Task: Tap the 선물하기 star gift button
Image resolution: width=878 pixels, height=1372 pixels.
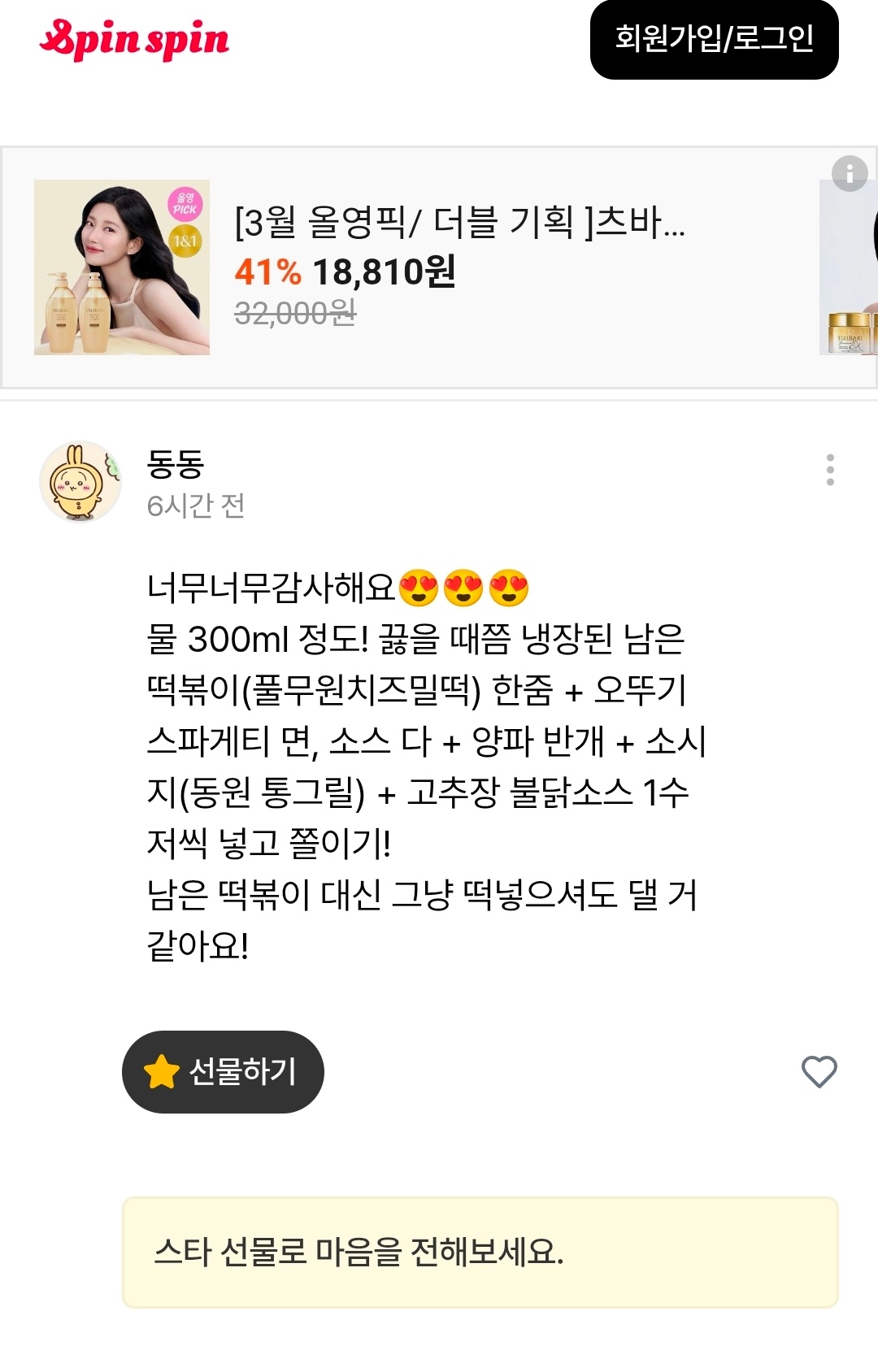Action: point(223,1071)
